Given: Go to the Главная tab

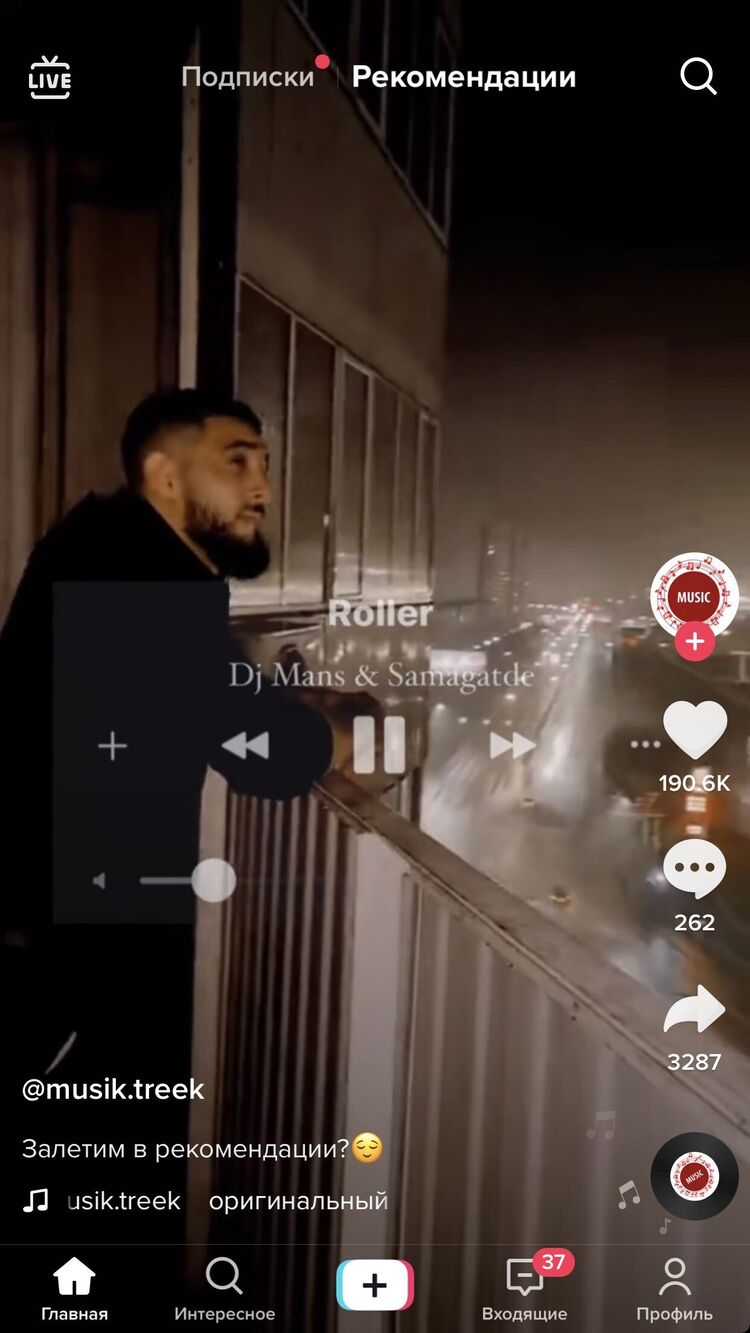Looking at the screenshot, I should (x=74, y=1290).
